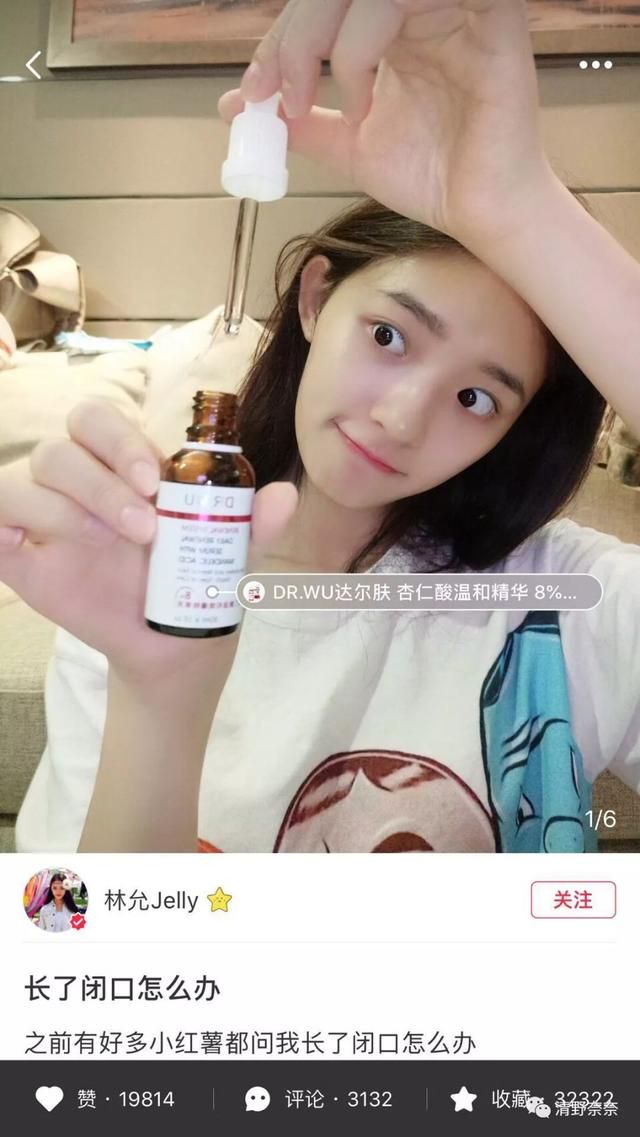This screenshot has width=640, height=1137.
Task: Open the three-dot overflow menu
Action: 595,65
